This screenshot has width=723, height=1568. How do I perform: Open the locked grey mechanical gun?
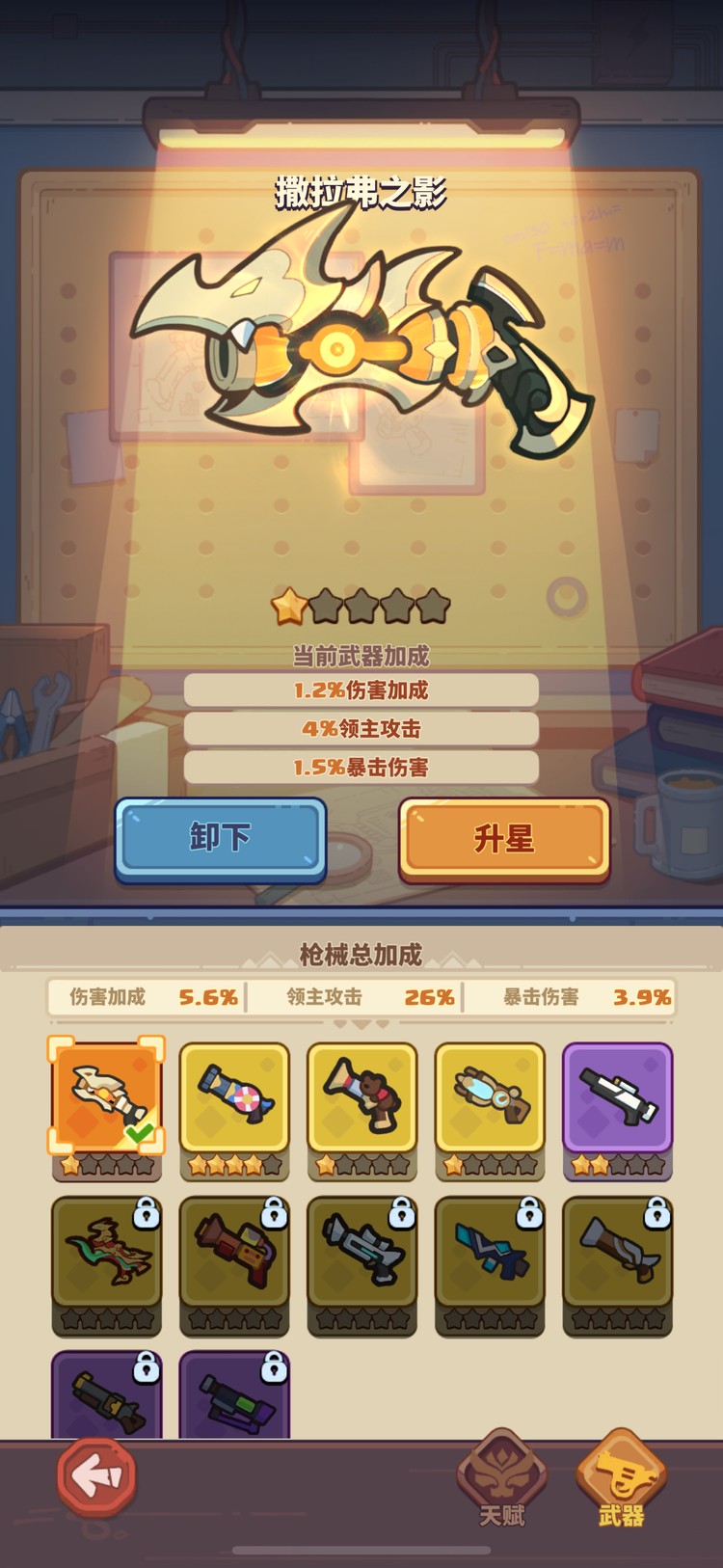point(362,1254)
